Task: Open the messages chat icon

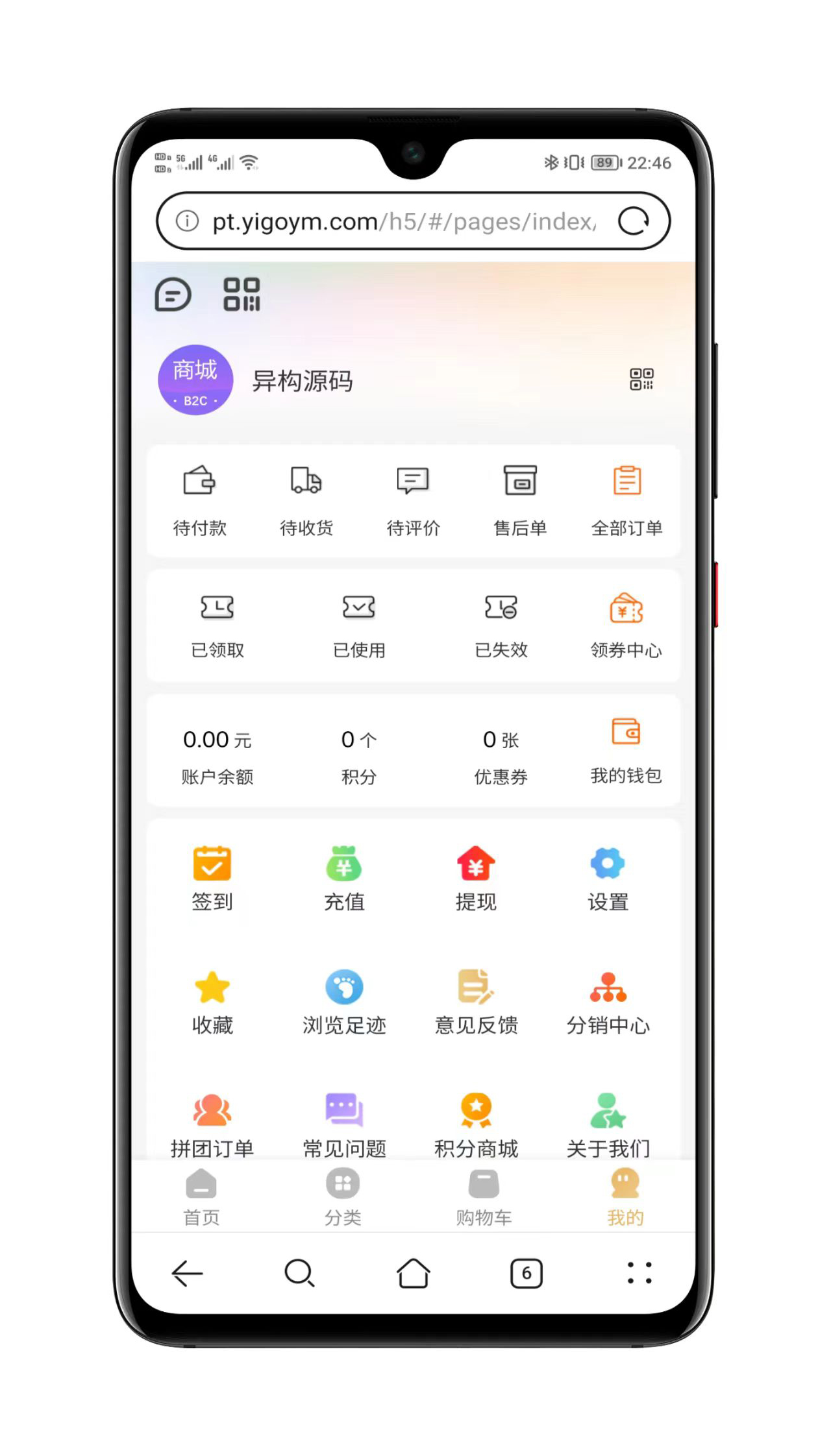Action: click(x=173, y=295)
